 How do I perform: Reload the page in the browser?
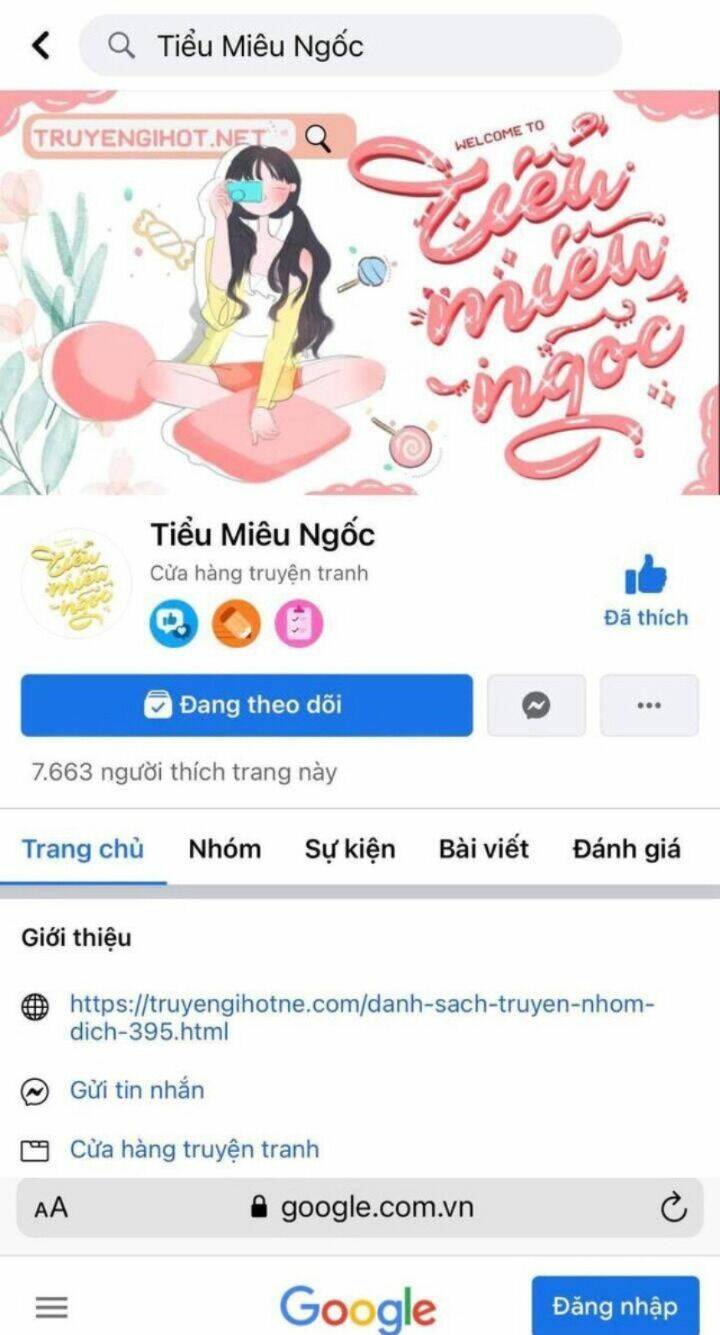674,1207
